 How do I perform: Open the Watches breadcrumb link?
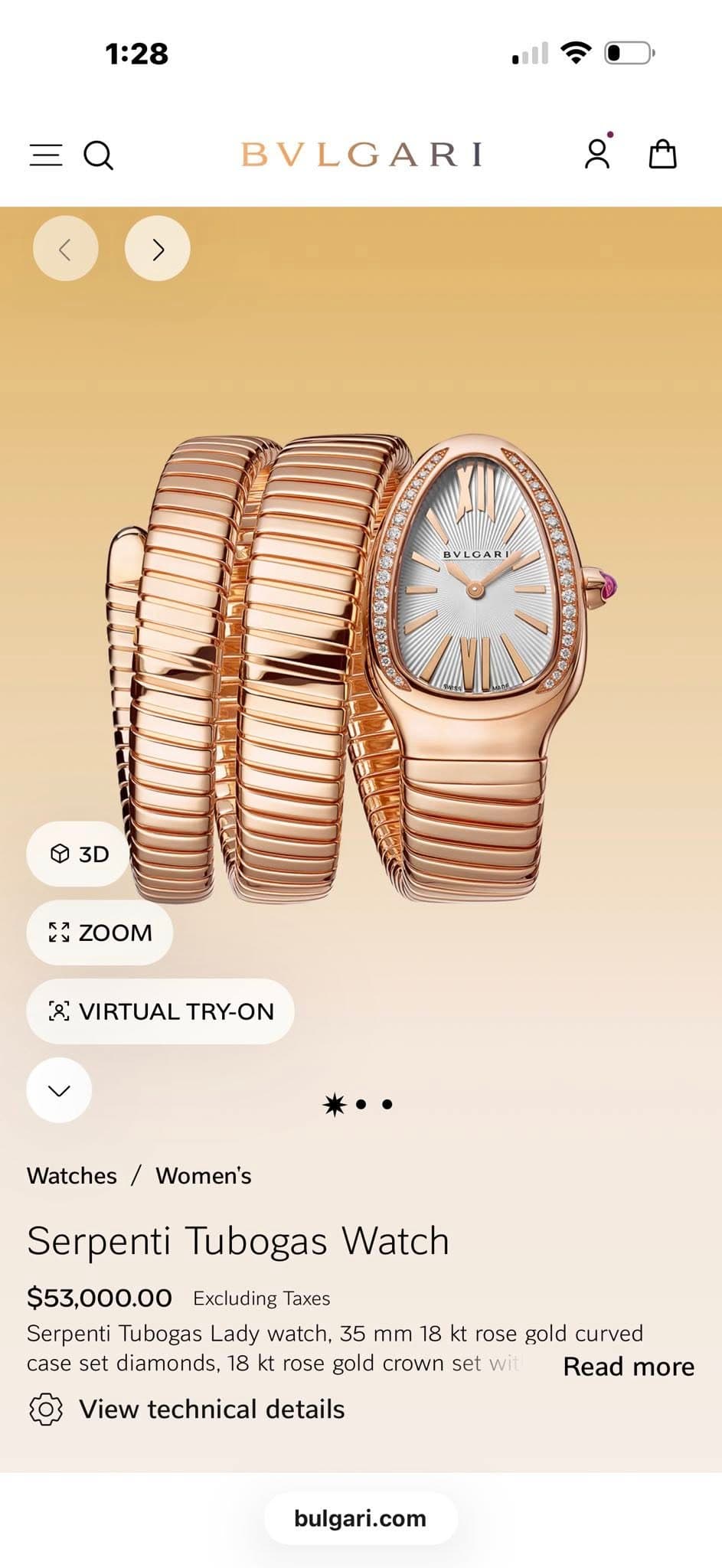click(72, 1176)
